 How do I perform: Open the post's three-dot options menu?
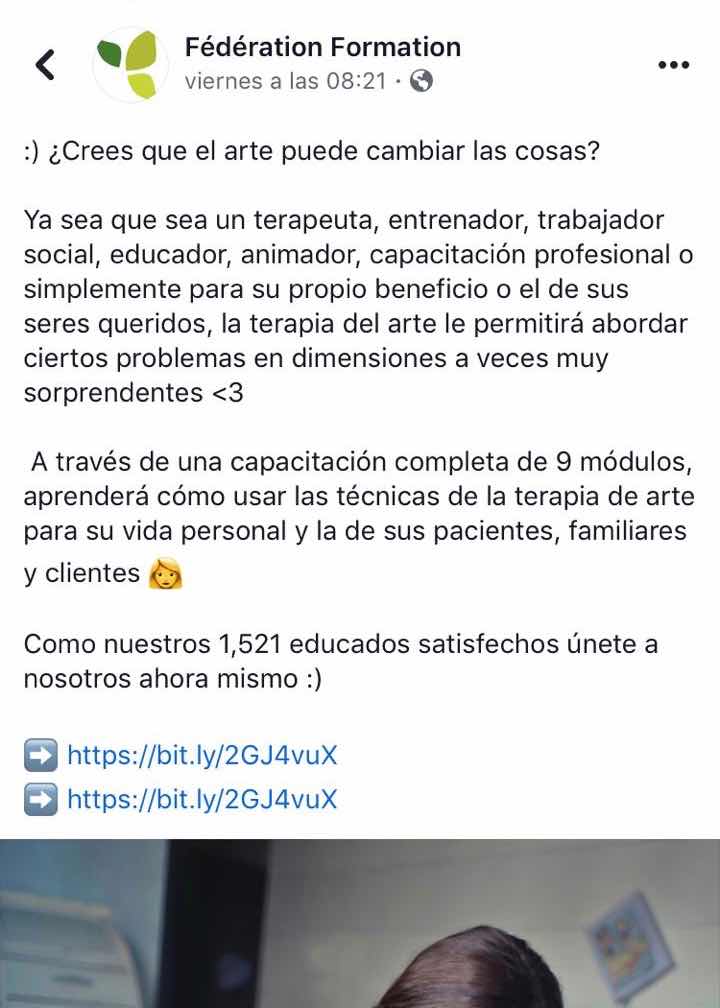[674, 65]
